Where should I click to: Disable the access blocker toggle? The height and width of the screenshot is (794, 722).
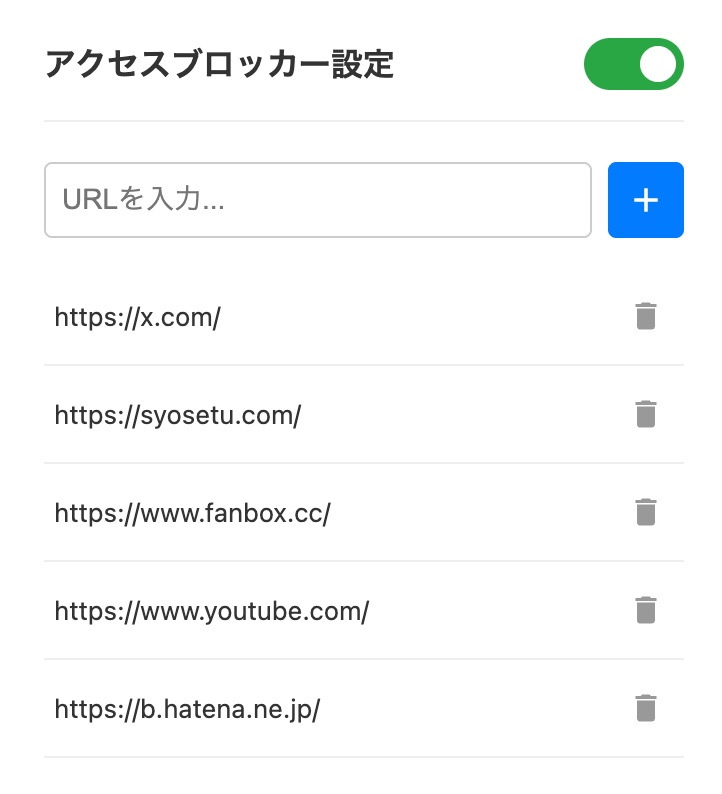click(634, 63)
